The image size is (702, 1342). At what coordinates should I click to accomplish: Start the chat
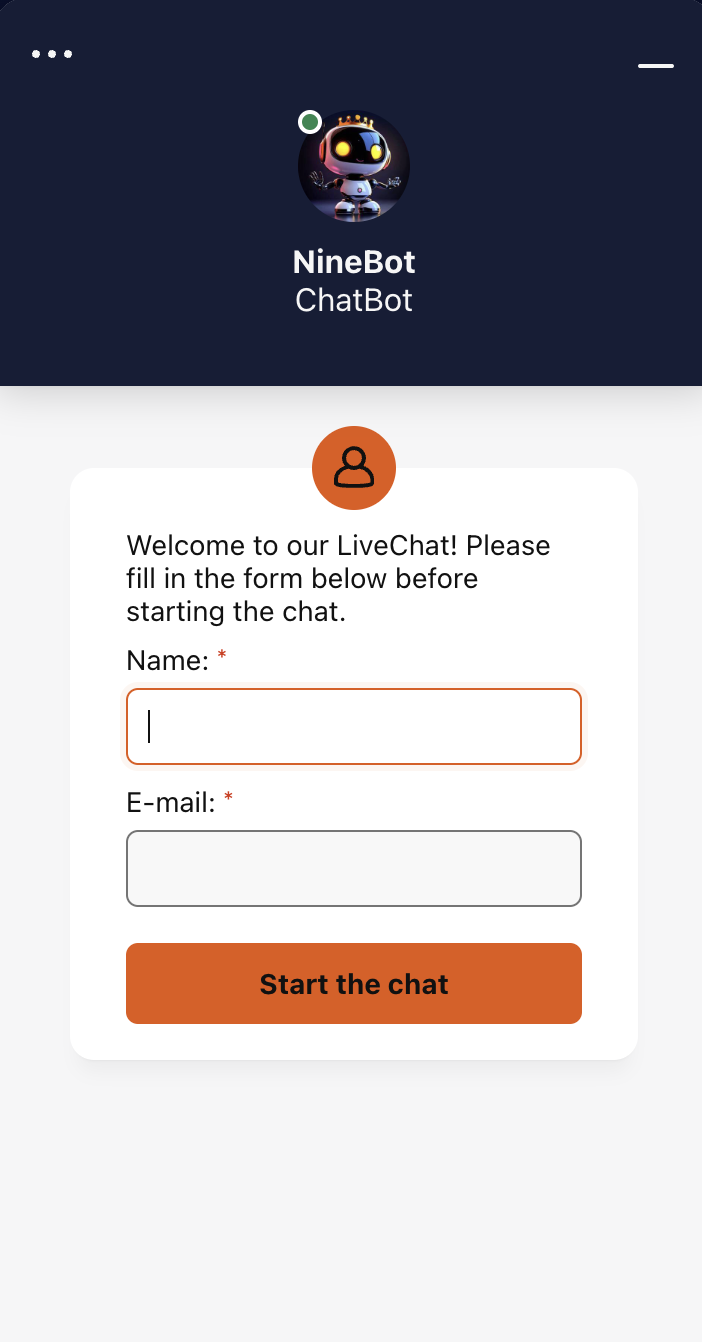coord(354,984)
